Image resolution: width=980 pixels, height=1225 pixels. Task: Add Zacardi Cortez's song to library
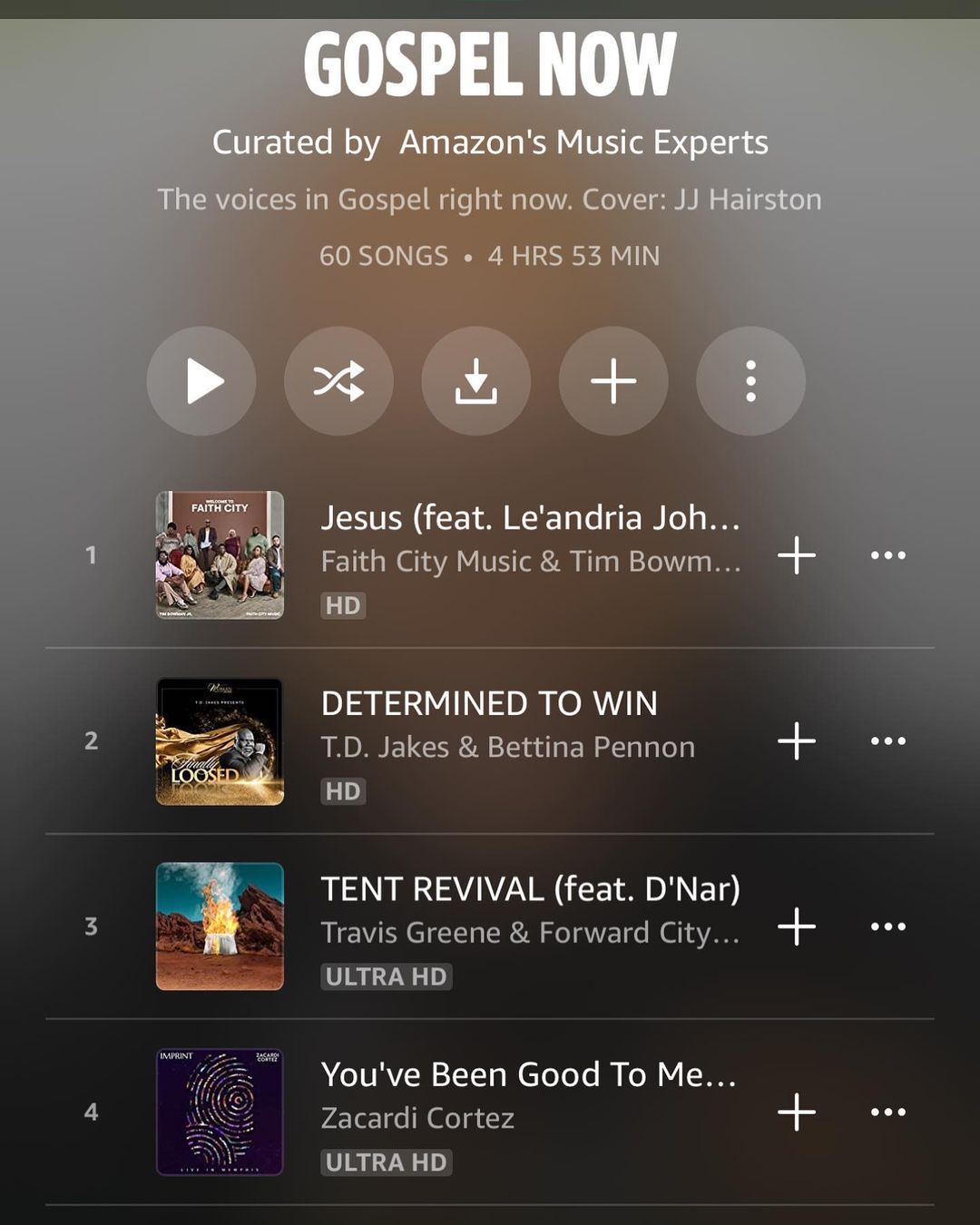click(797, 1112)
